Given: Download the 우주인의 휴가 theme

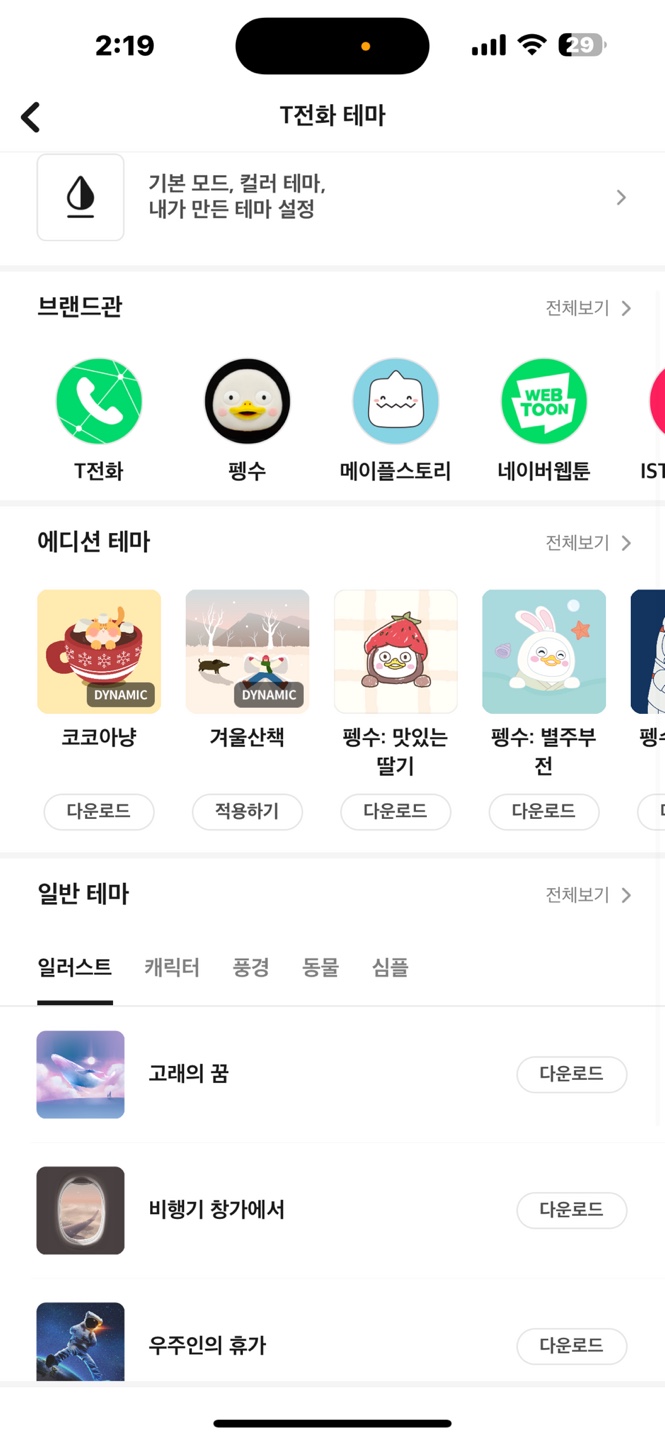Looking at the screenshot, I should (x=572, y=1346).
